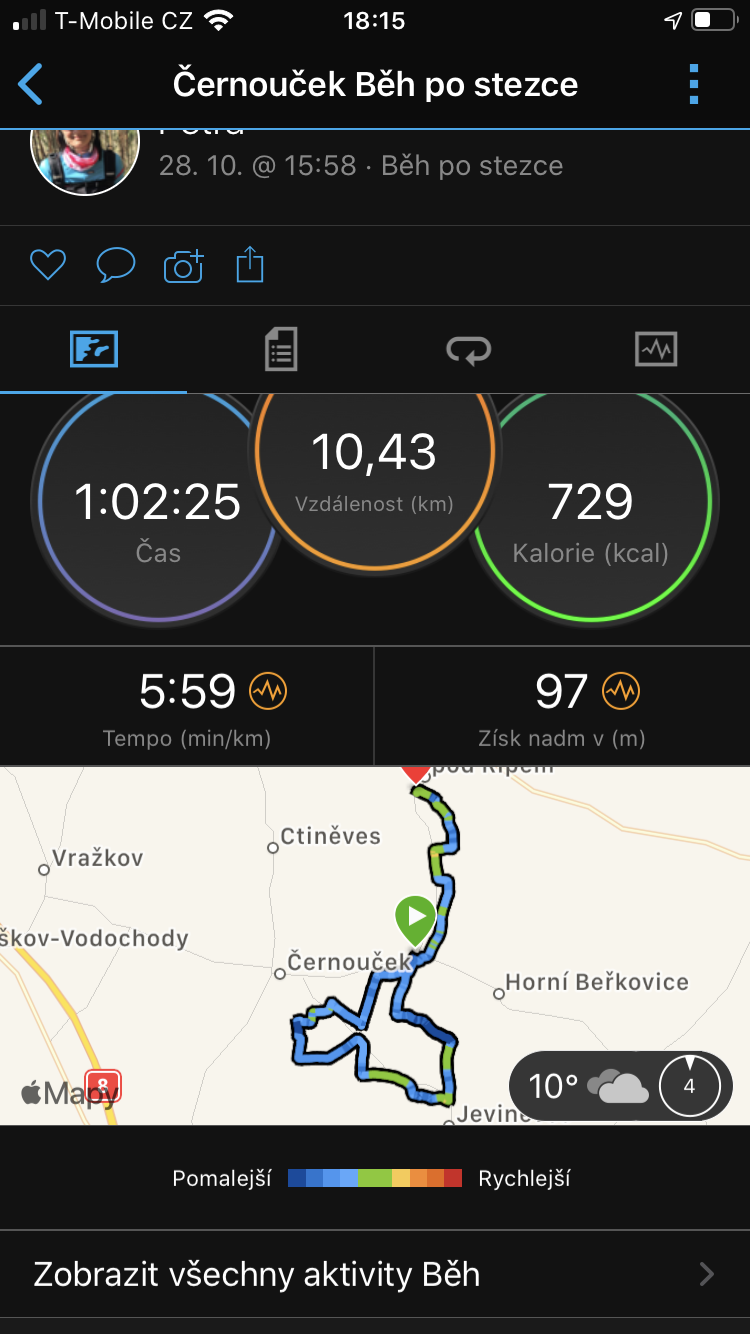Add a photo with the camera icon
This screenshot has height=1334, width=750.
point(183,266)
